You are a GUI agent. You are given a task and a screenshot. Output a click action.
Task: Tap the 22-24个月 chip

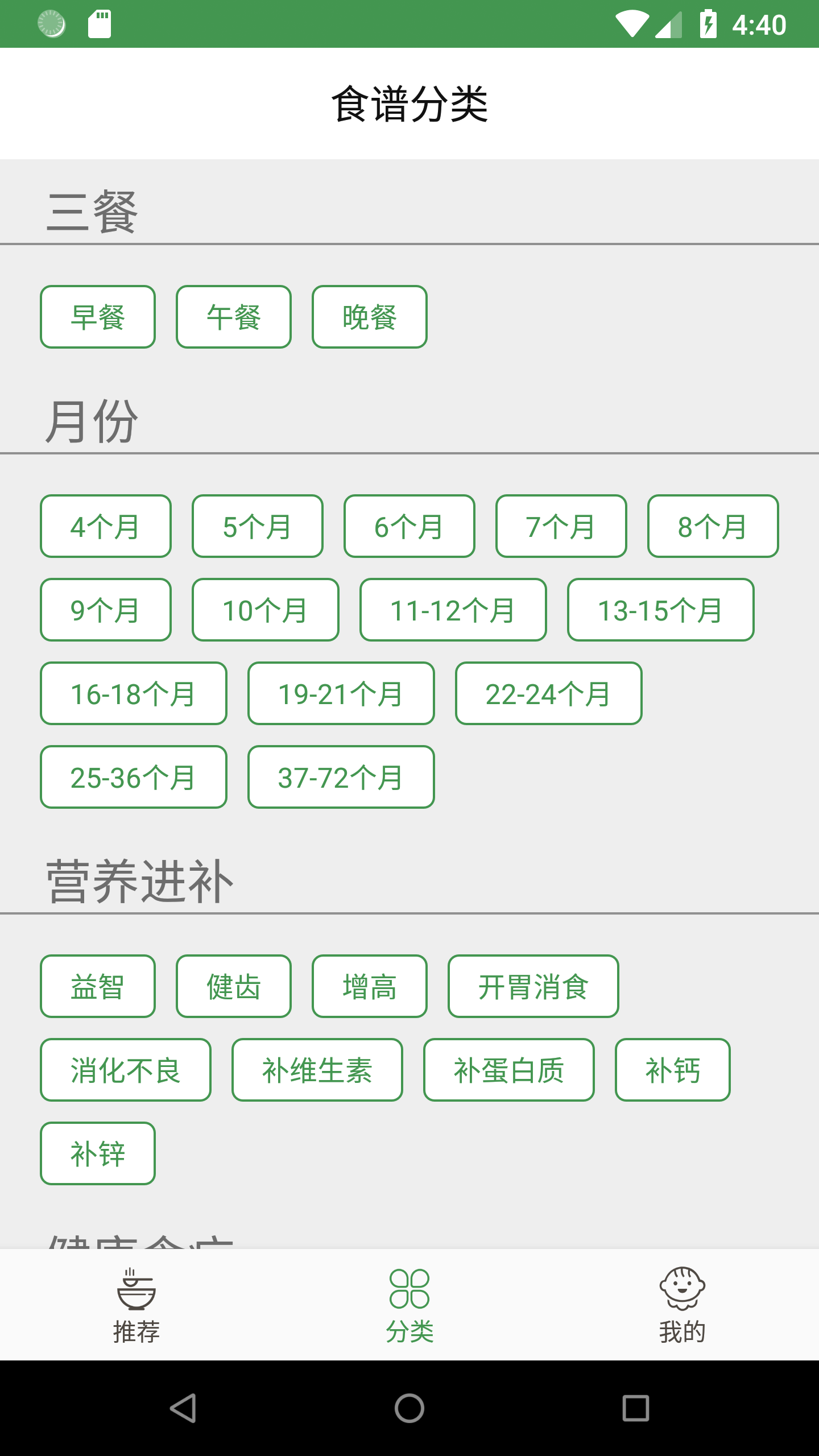coord(549,693)
